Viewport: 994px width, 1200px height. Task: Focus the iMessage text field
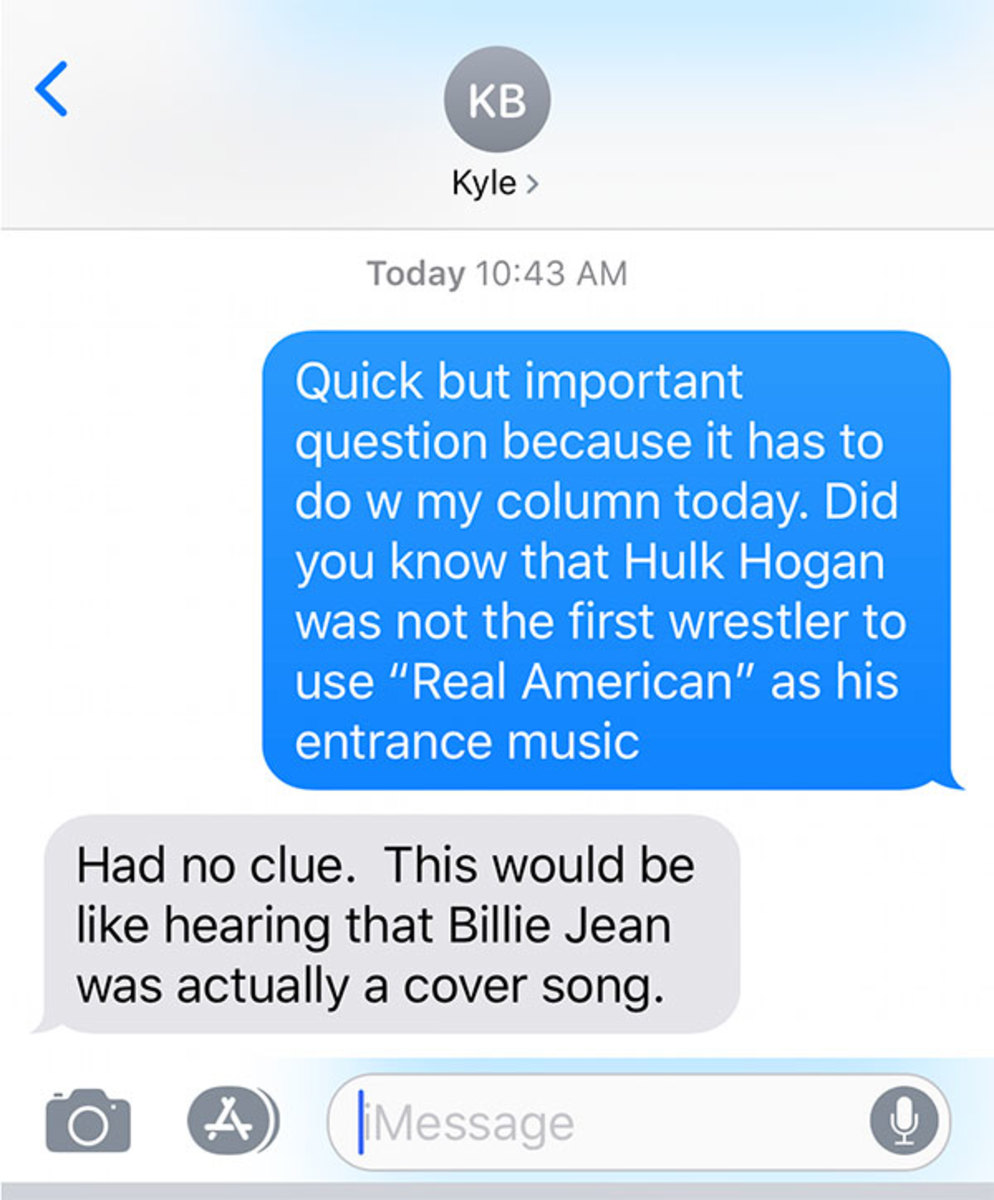(600, 1122)
